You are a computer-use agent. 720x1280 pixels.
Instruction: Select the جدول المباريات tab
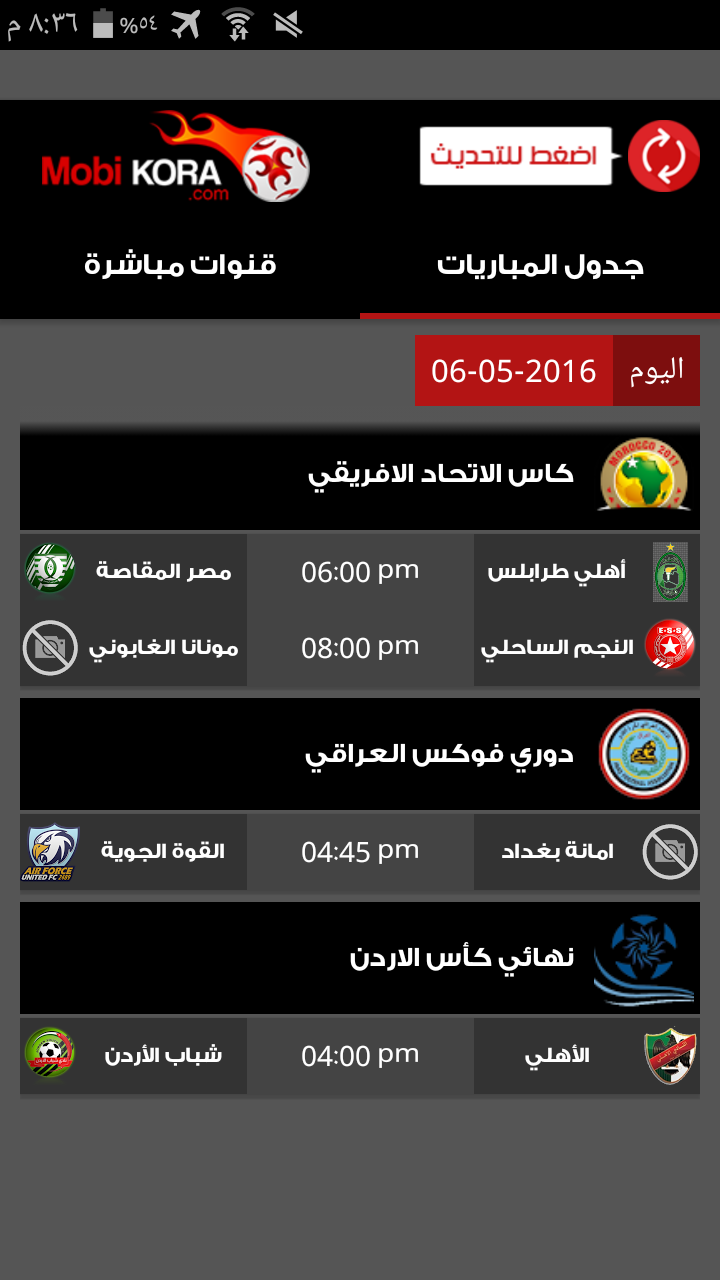pos(540,266)
